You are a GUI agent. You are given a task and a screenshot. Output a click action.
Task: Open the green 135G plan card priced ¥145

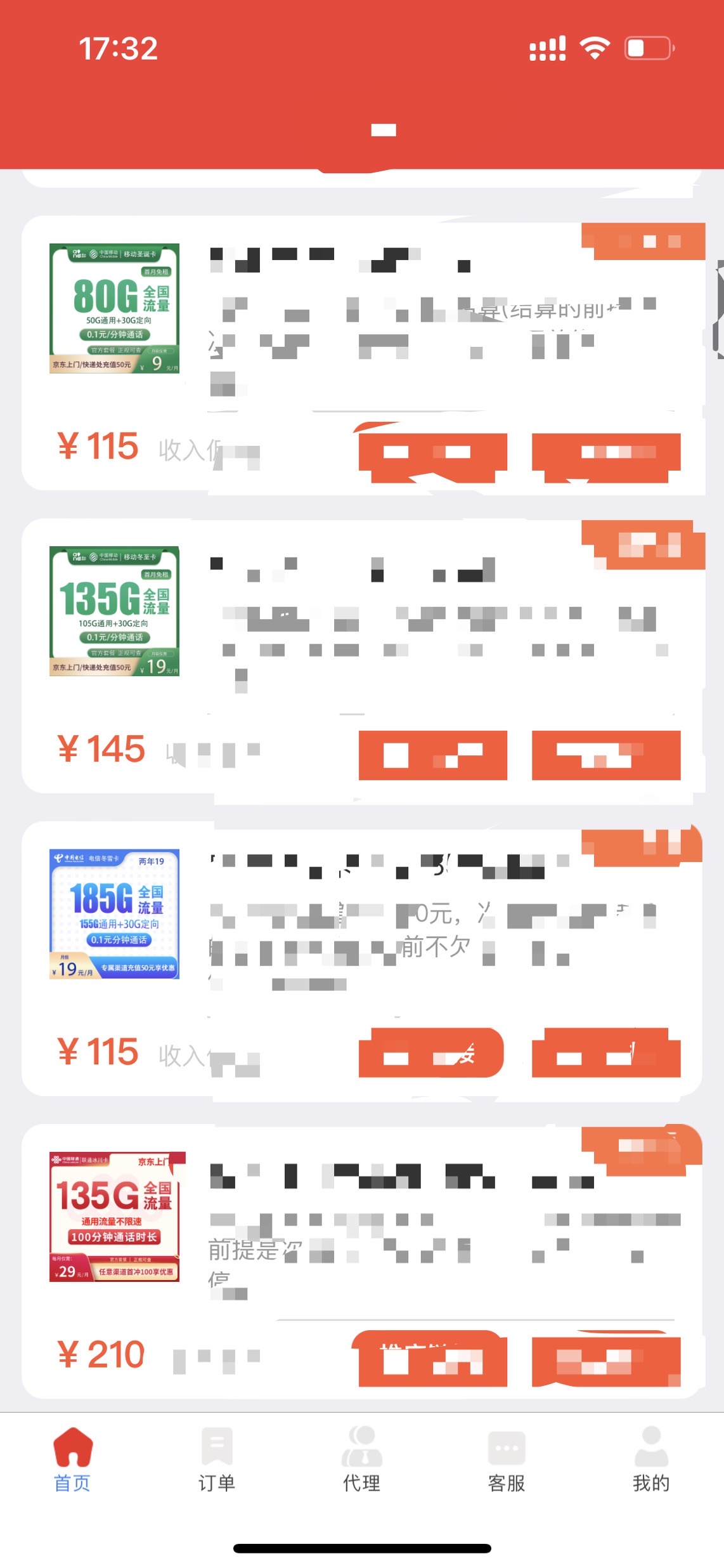(115, 611)
